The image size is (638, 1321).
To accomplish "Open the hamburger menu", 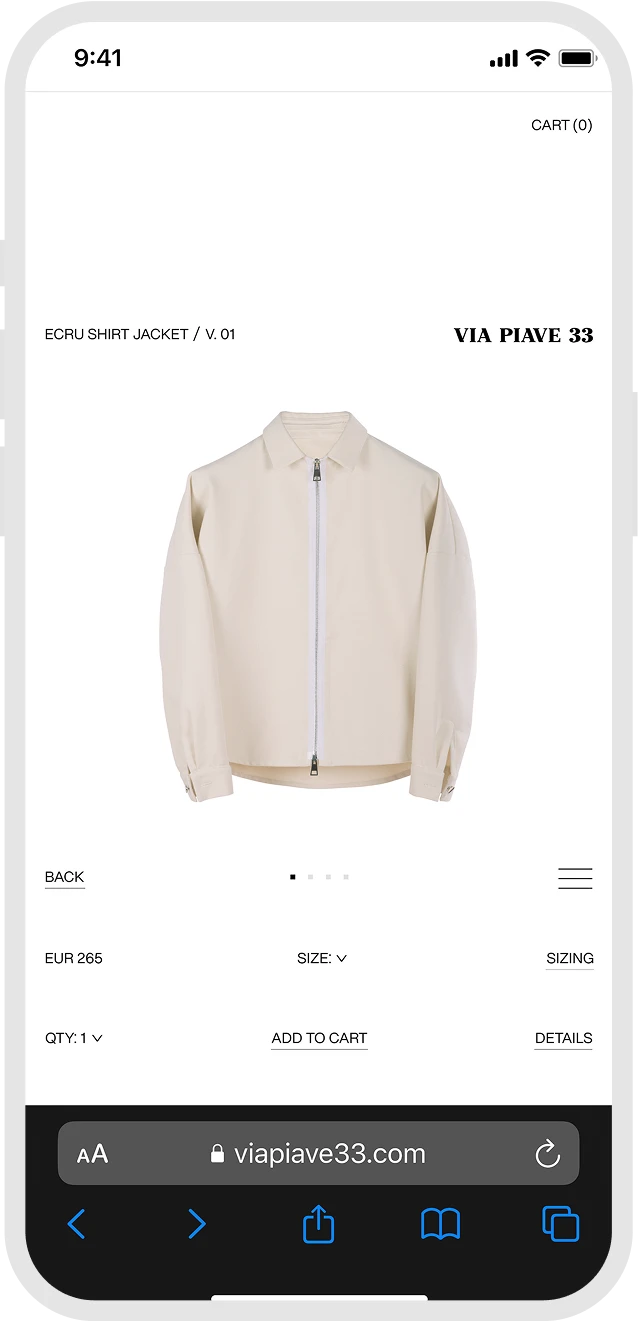I will (575, 878).
